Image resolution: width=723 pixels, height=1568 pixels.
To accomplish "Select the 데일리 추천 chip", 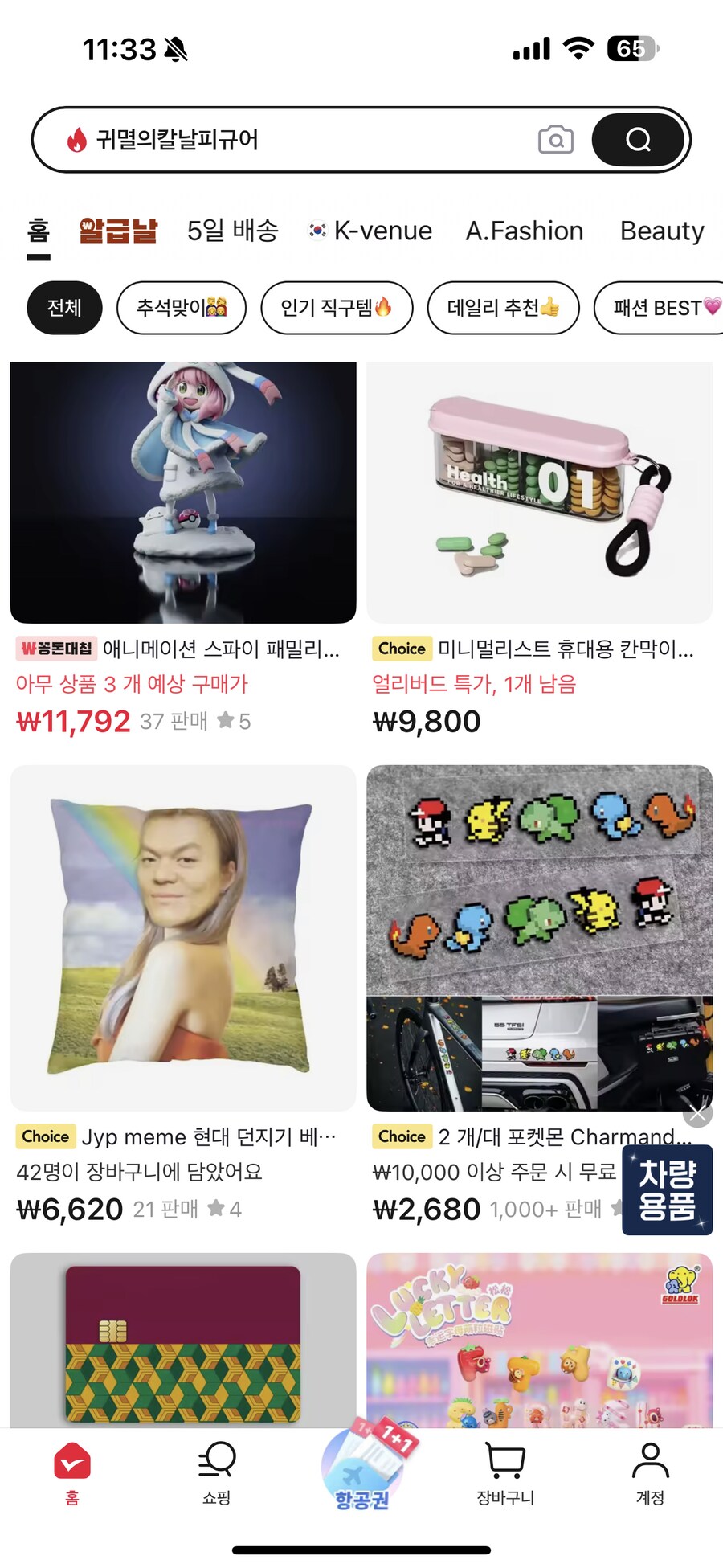I will click(502, 307).
